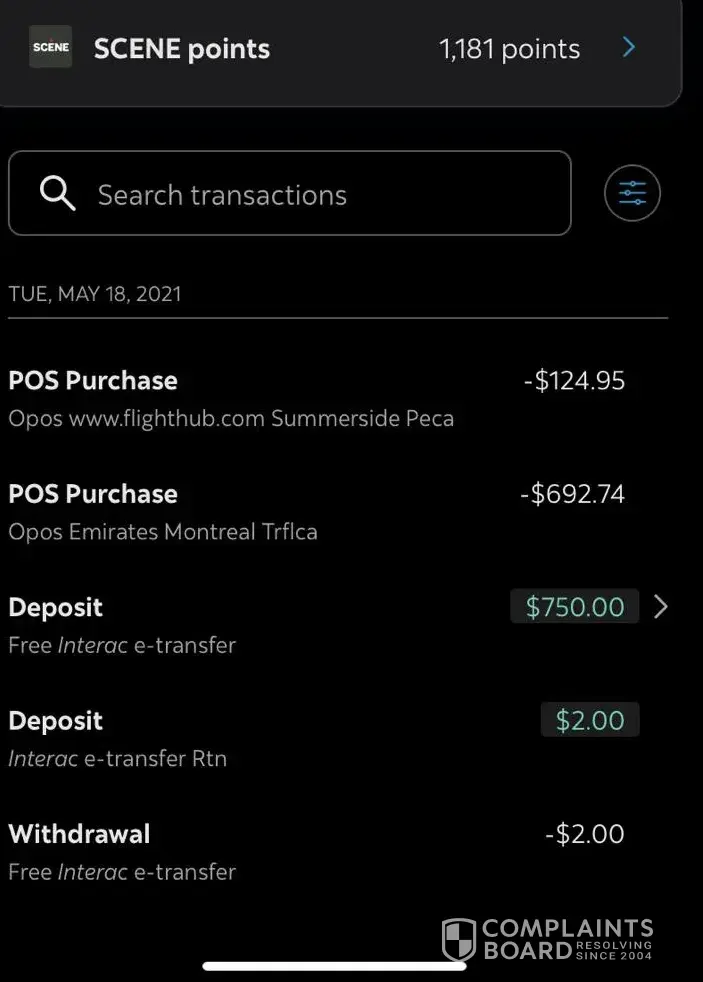Open the SCENE points details
The width and height of the screenshot is (703, 982).
tap(628, 48)
